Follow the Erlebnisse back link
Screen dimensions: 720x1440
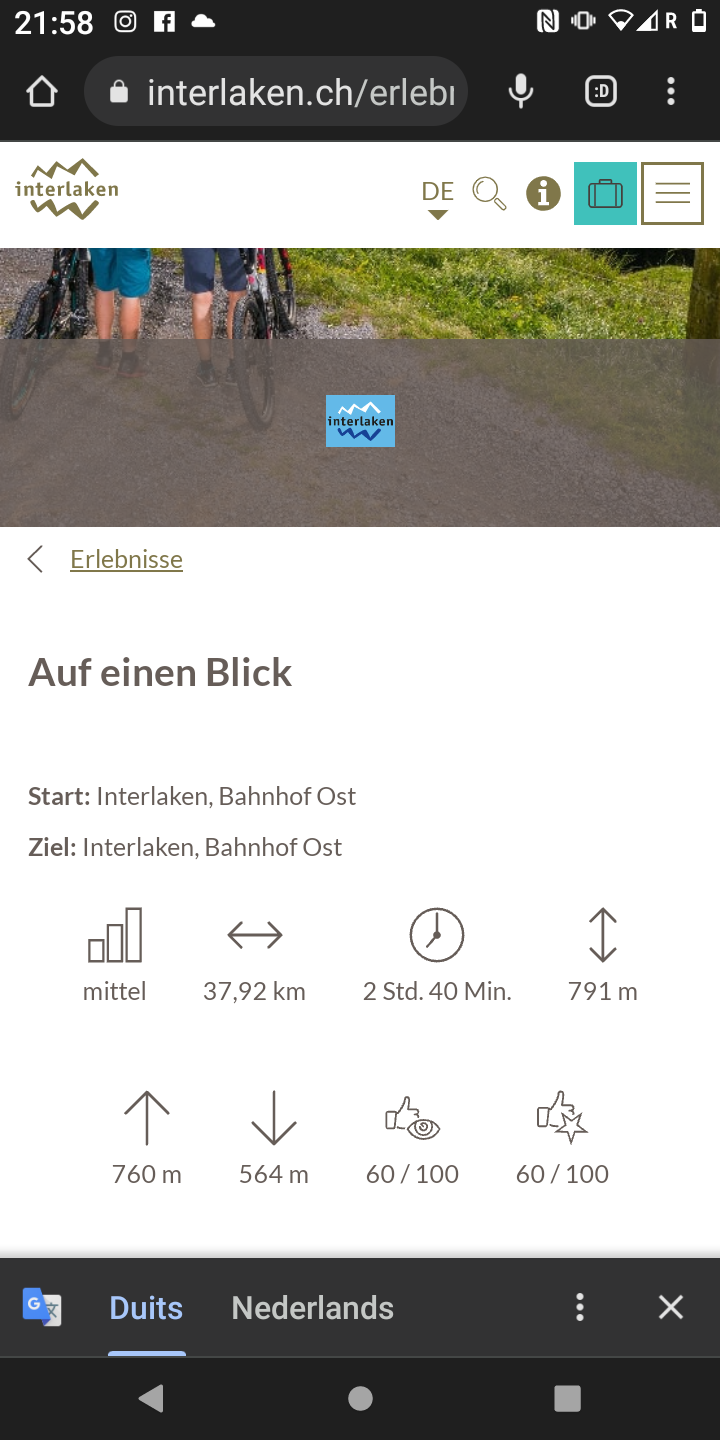(126, 559)
